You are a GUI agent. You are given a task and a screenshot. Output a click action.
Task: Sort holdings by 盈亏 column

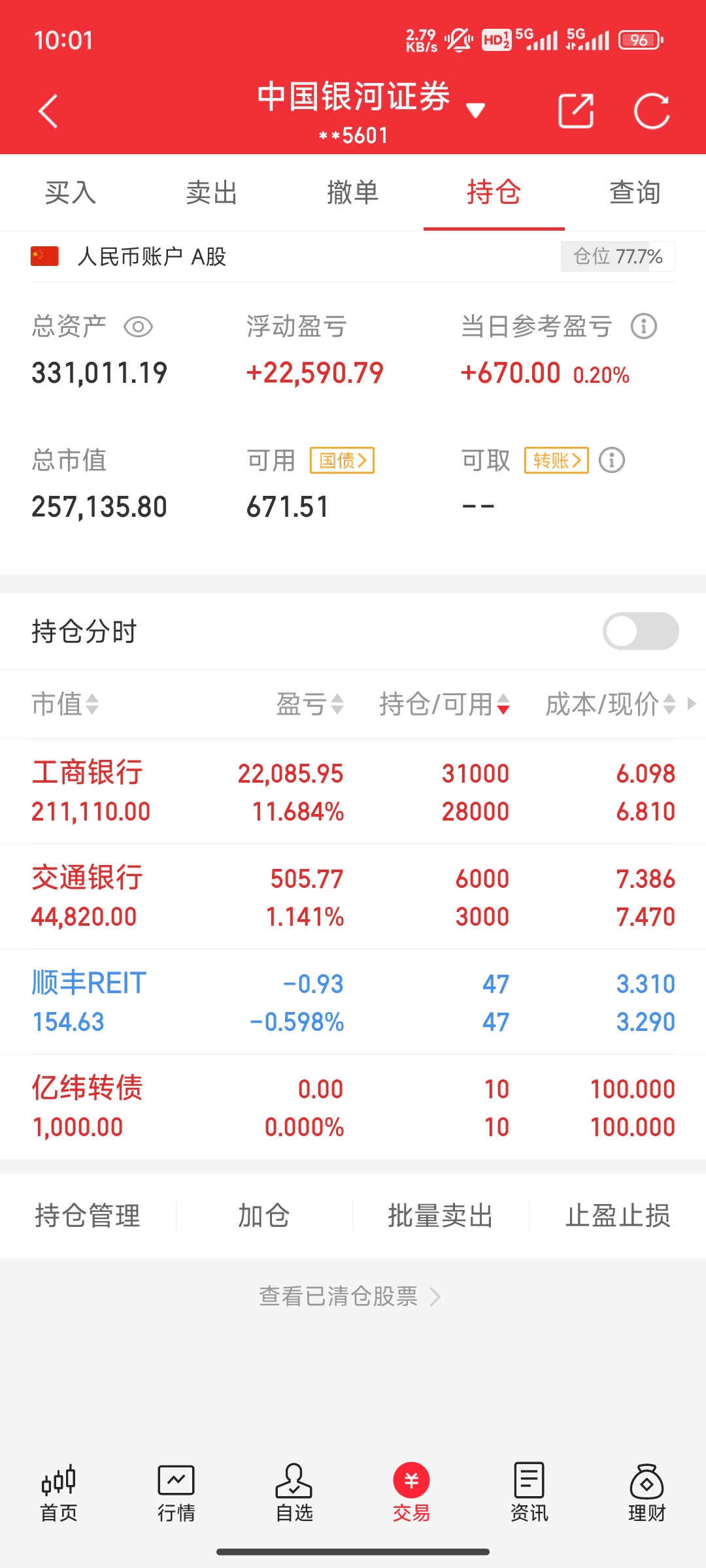click(310, 704)
